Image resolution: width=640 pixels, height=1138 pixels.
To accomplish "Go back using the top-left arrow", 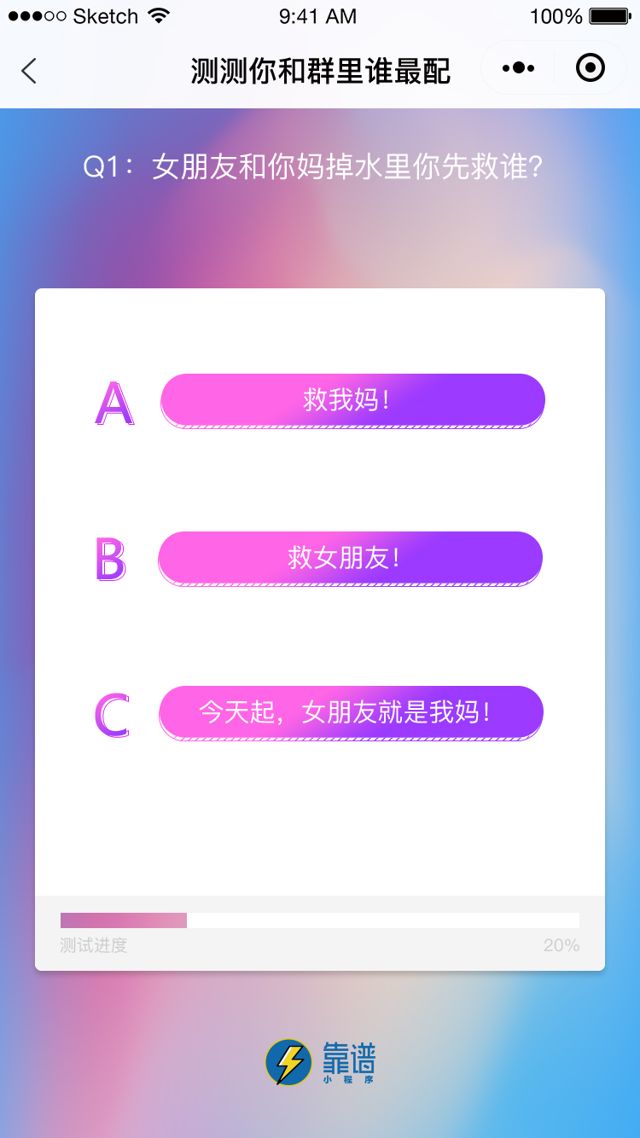I will click(29, 70).
